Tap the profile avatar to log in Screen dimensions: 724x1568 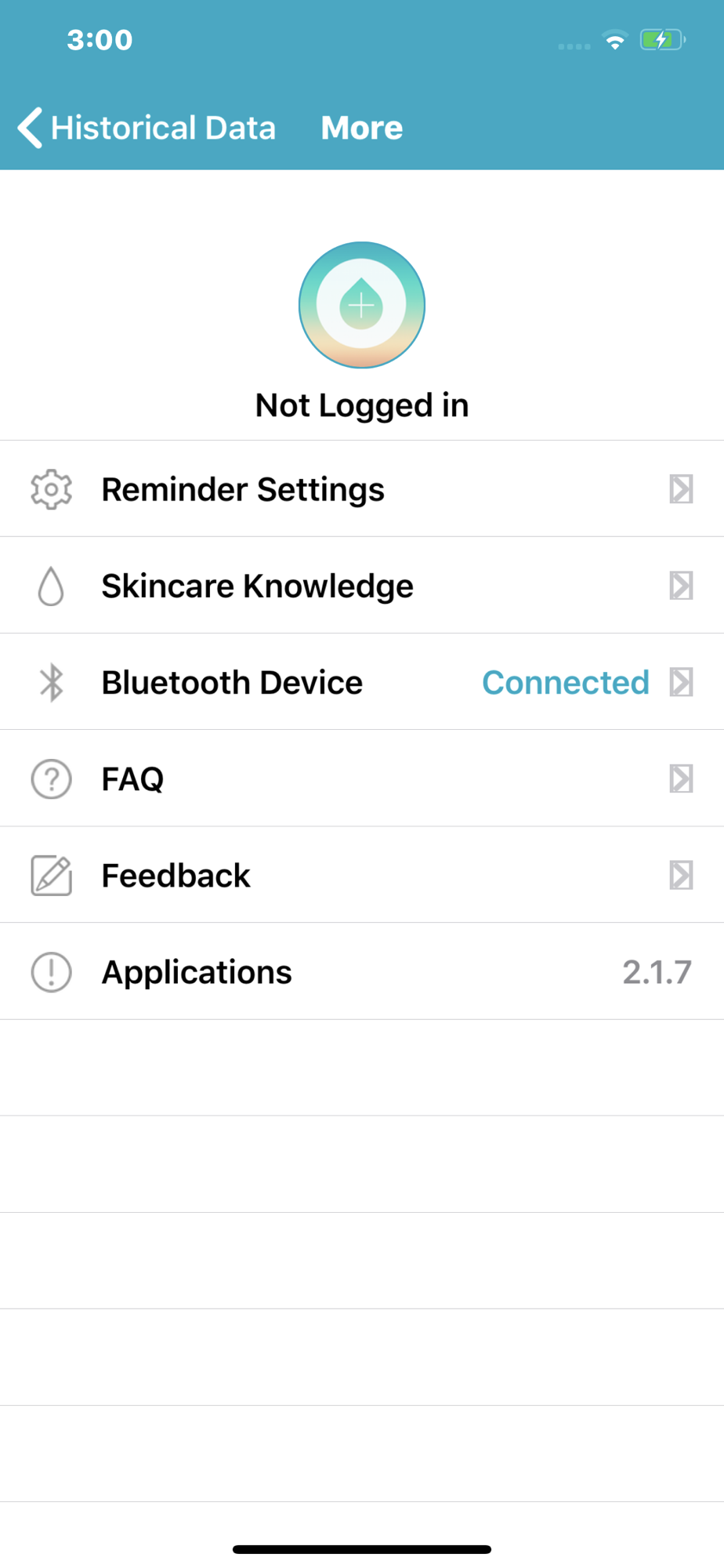tap(362, 305)
